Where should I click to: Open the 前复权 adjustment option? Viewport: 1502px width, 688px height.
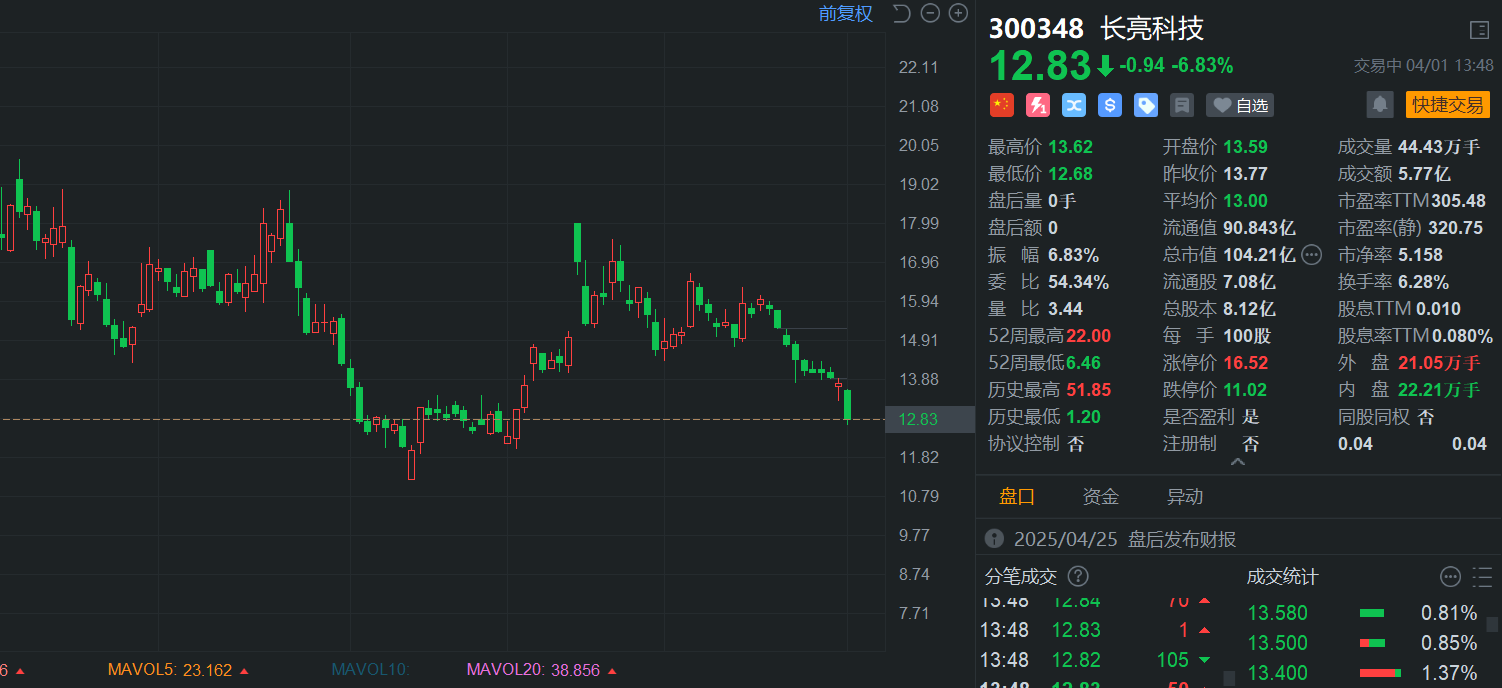coord(845,14)
